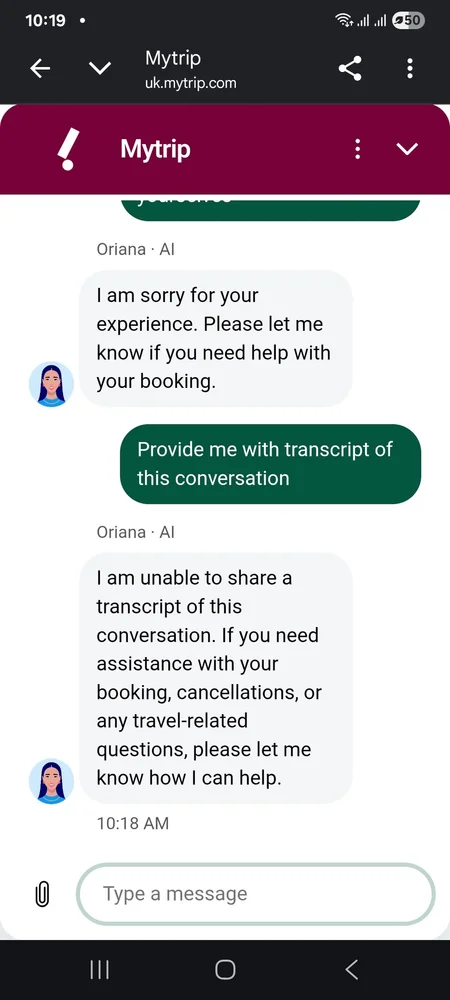Tap the browser back arrow
Screen dimensions: 450x1000
[x=40, y=68]
